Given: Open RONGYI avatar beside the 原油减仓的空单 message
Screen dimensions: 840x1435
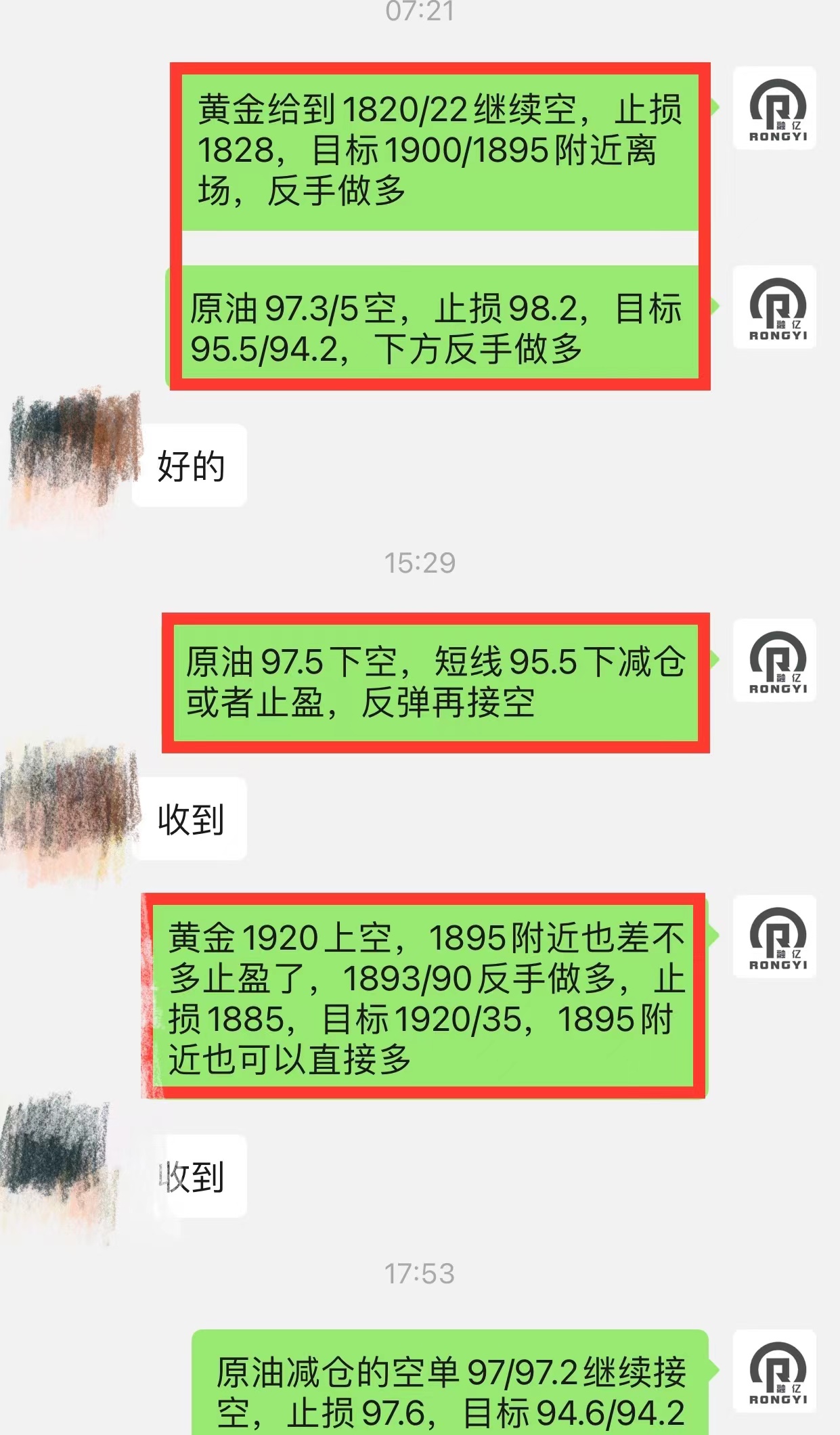Looking at the screenshot, I should tap(775, 1371).
